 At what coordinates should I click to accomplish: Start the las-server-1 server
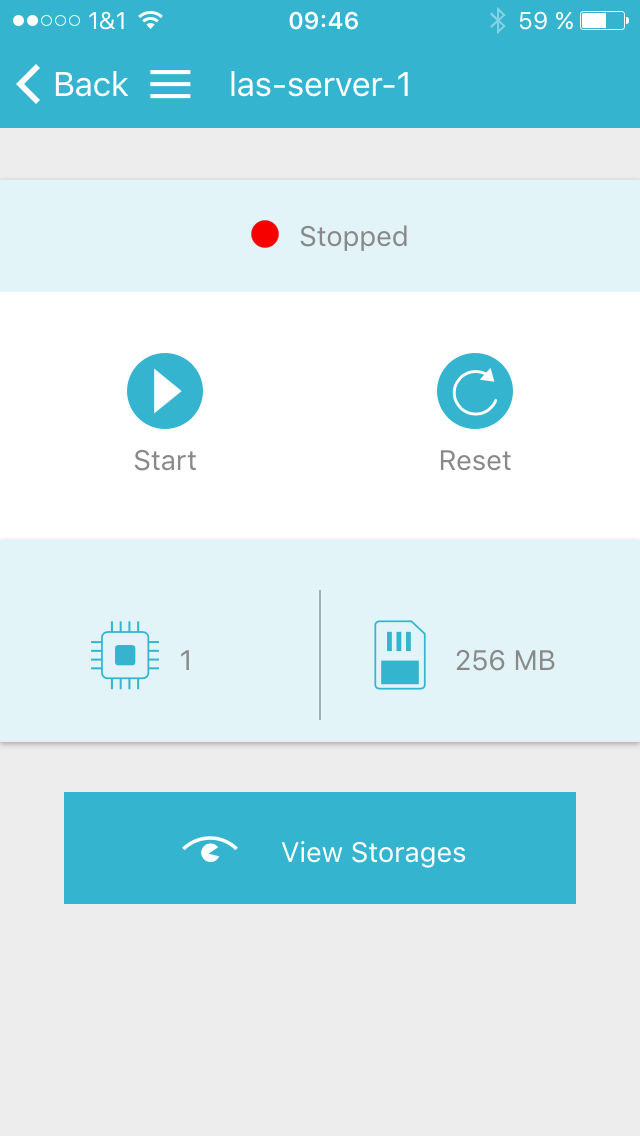pos(165,391)
